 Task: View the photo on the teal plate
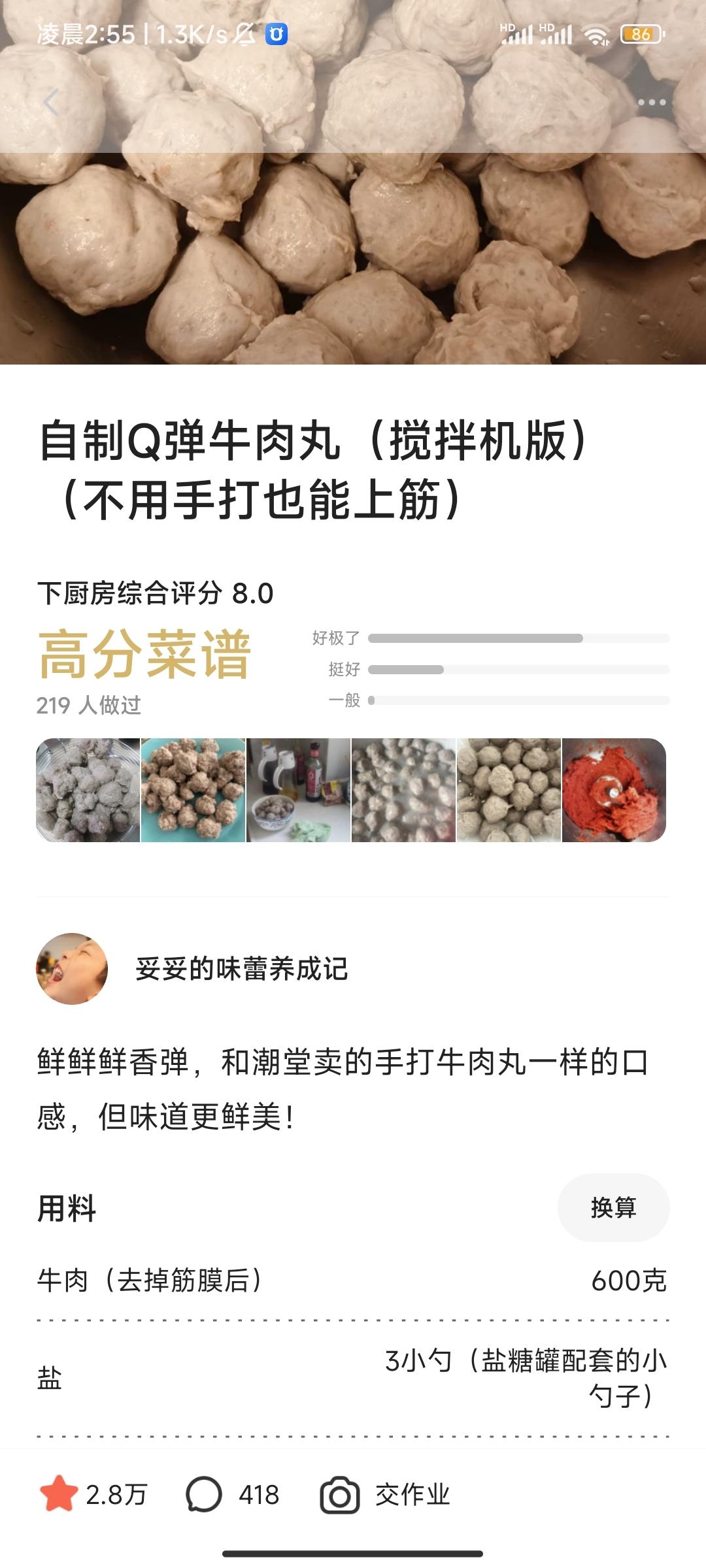[x=193, y=790]
